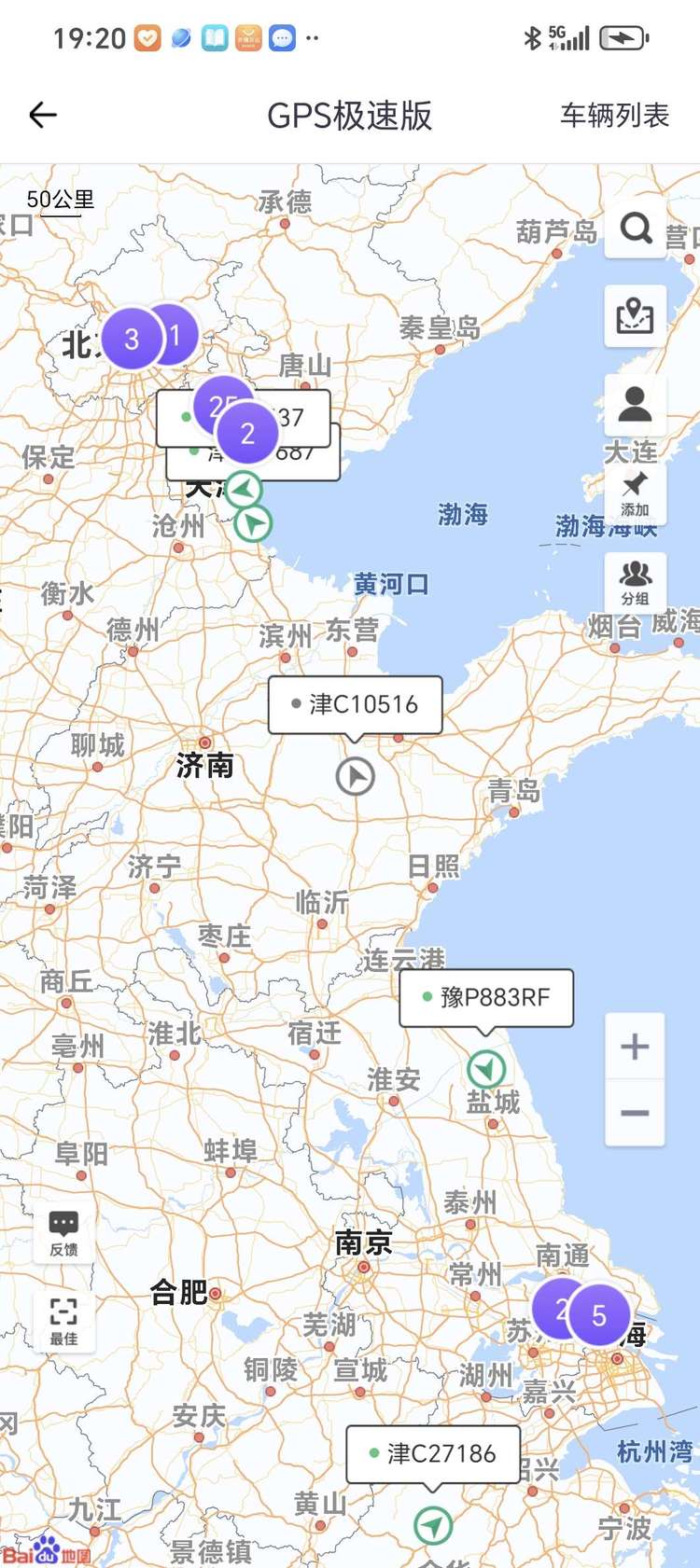Tap the 添加 pin button

click(x=636, y=494)
